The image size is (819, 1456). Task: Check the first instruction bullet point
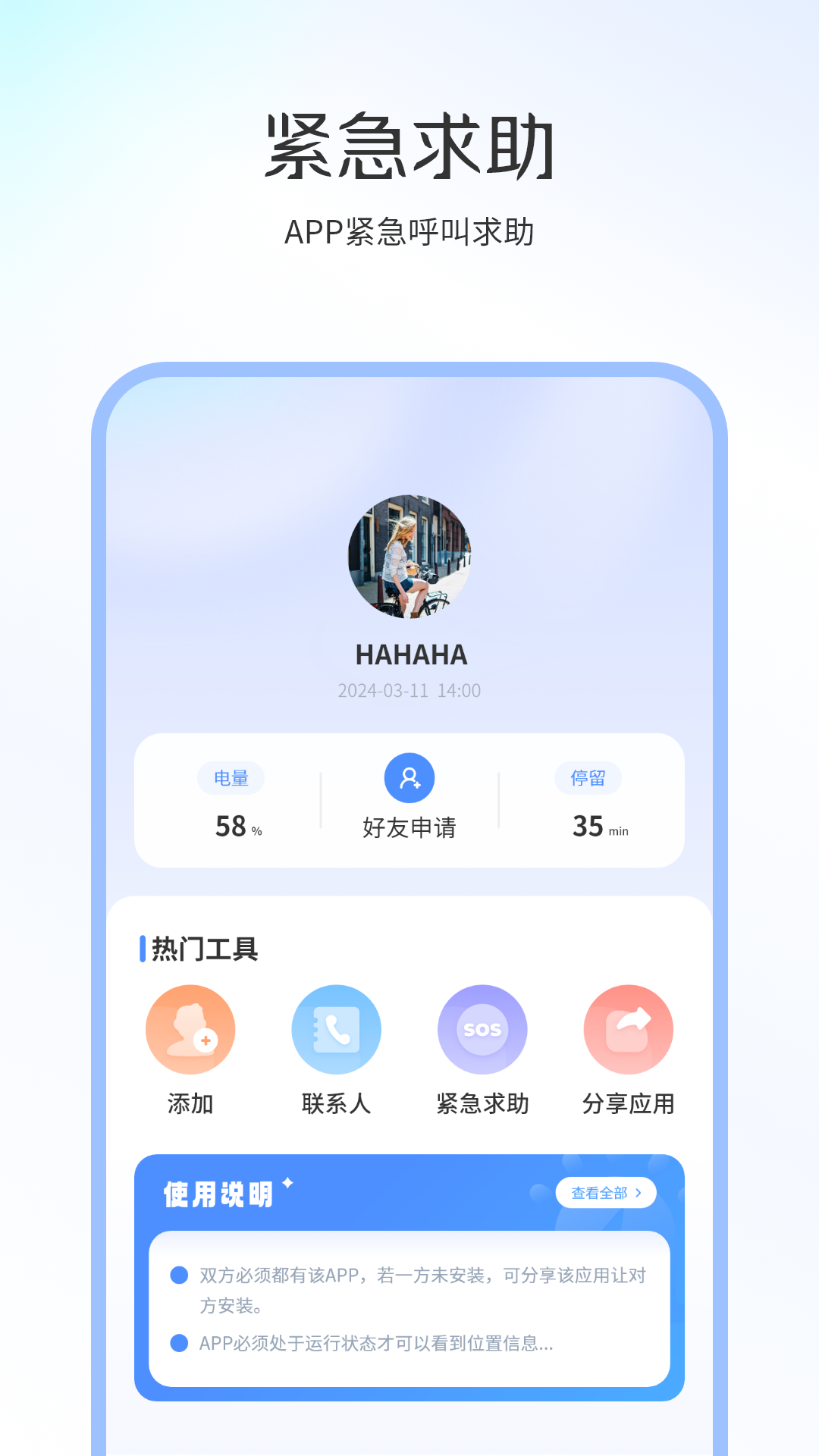(178, 1276)
